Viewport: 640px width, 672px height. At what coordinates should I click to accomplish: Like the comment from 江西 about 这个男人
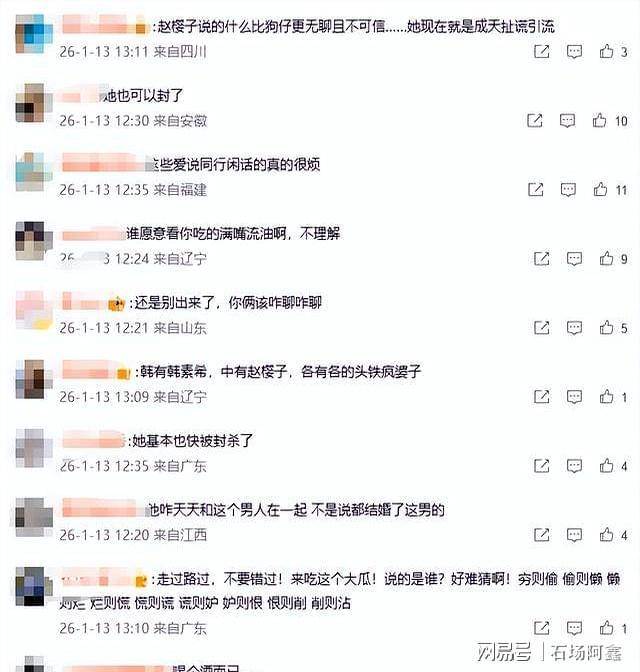coord(606,535)
